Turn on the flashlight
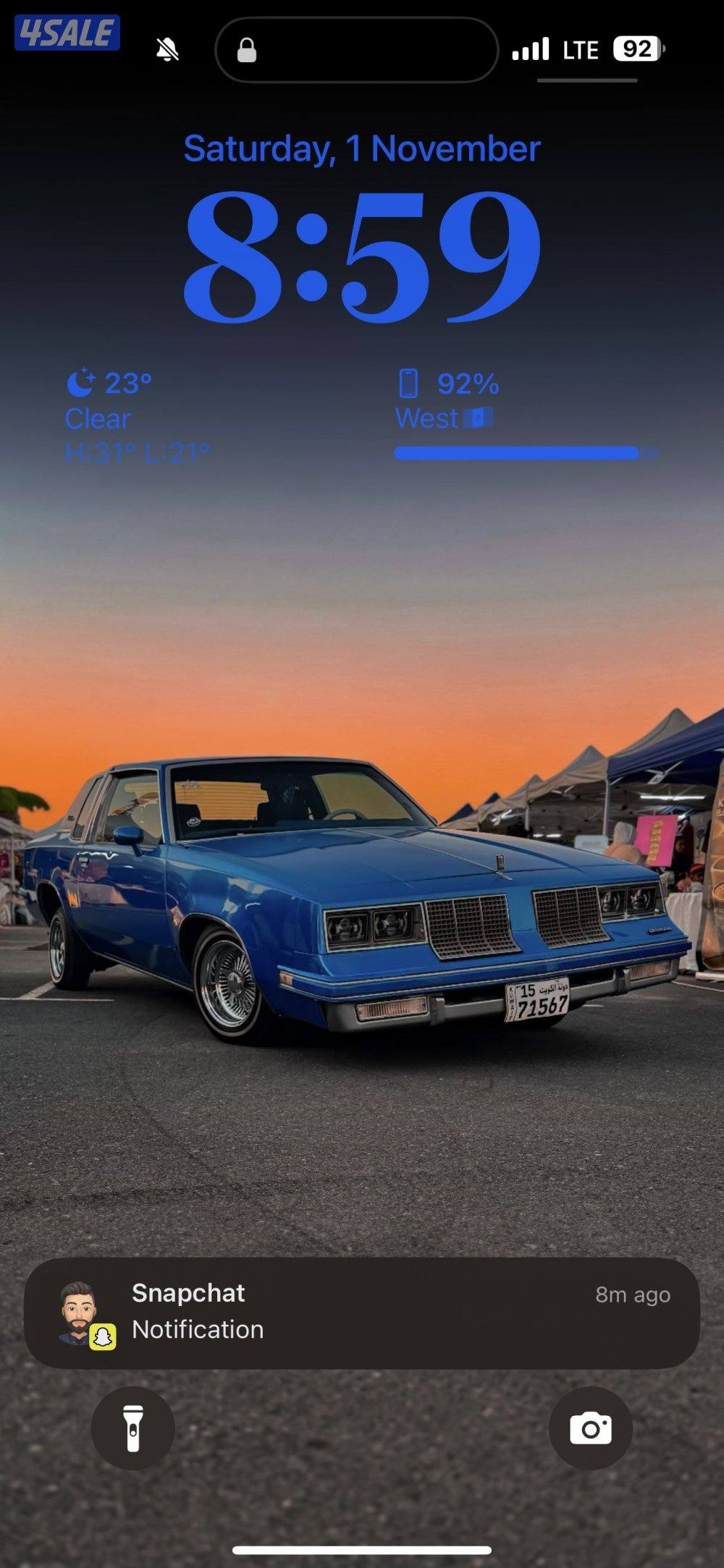The image size is (724, 1568). click(x=132, y=1428)
